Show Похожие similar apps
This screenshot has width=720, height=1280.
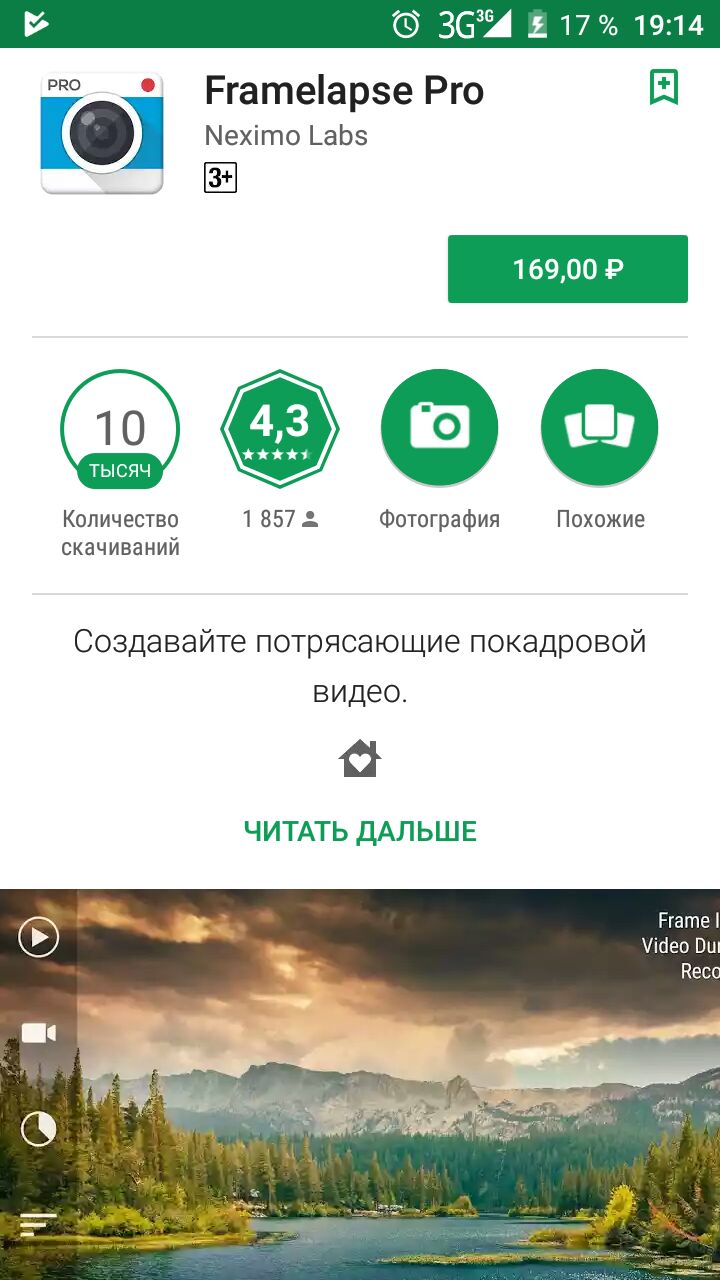600,428
